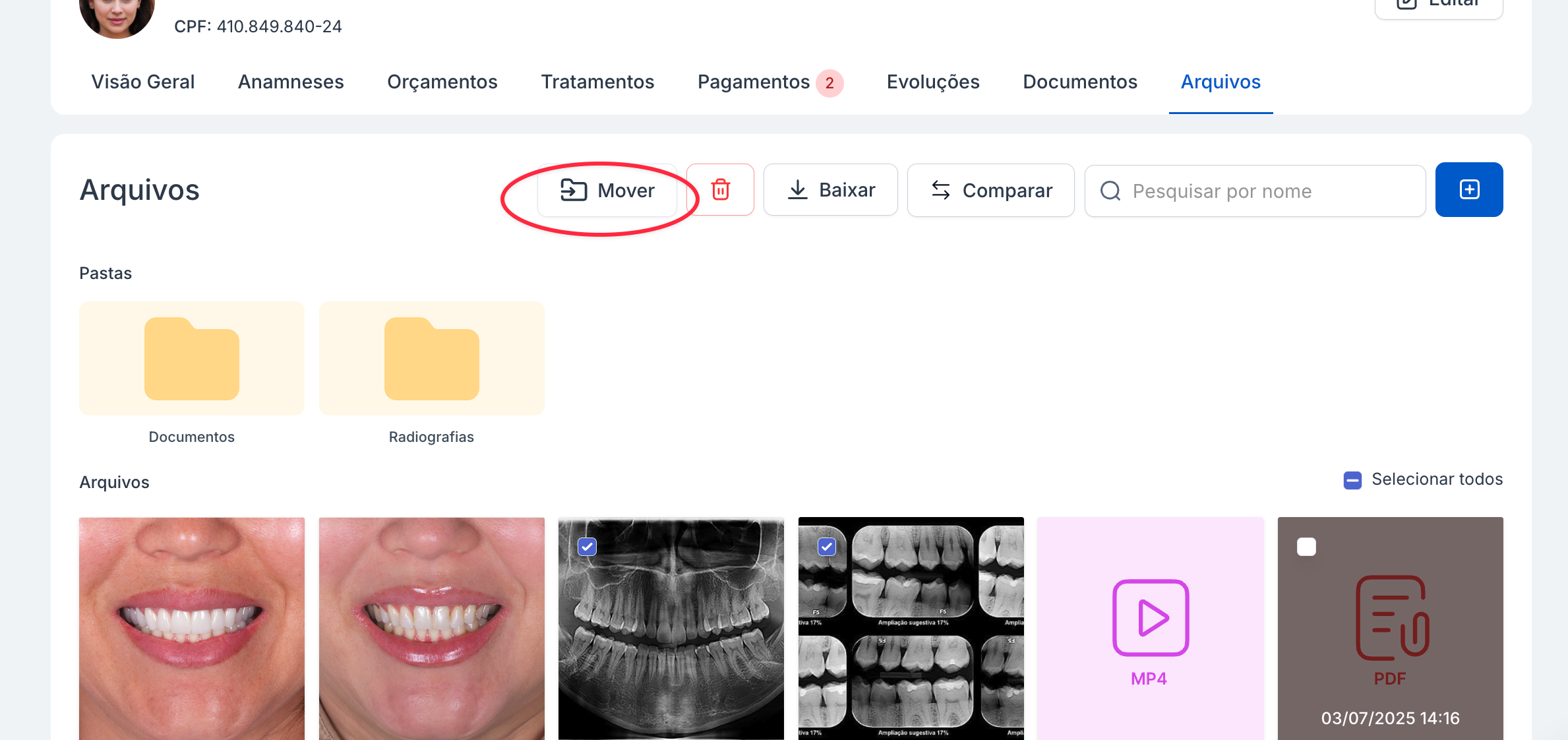
Task: Tap the Editar button
Action: pos(1438,5)
